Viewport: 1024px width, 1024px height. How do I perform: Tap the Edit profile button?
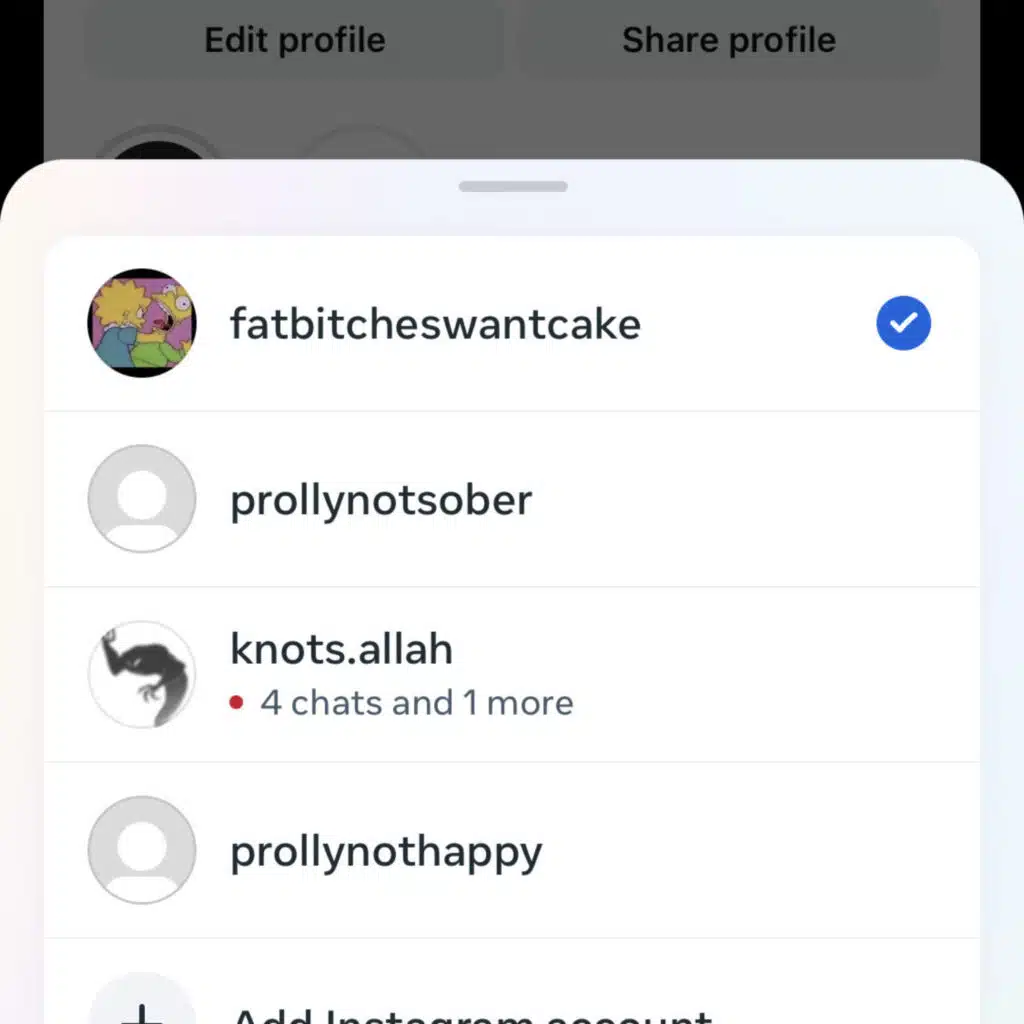coord(295,40)
